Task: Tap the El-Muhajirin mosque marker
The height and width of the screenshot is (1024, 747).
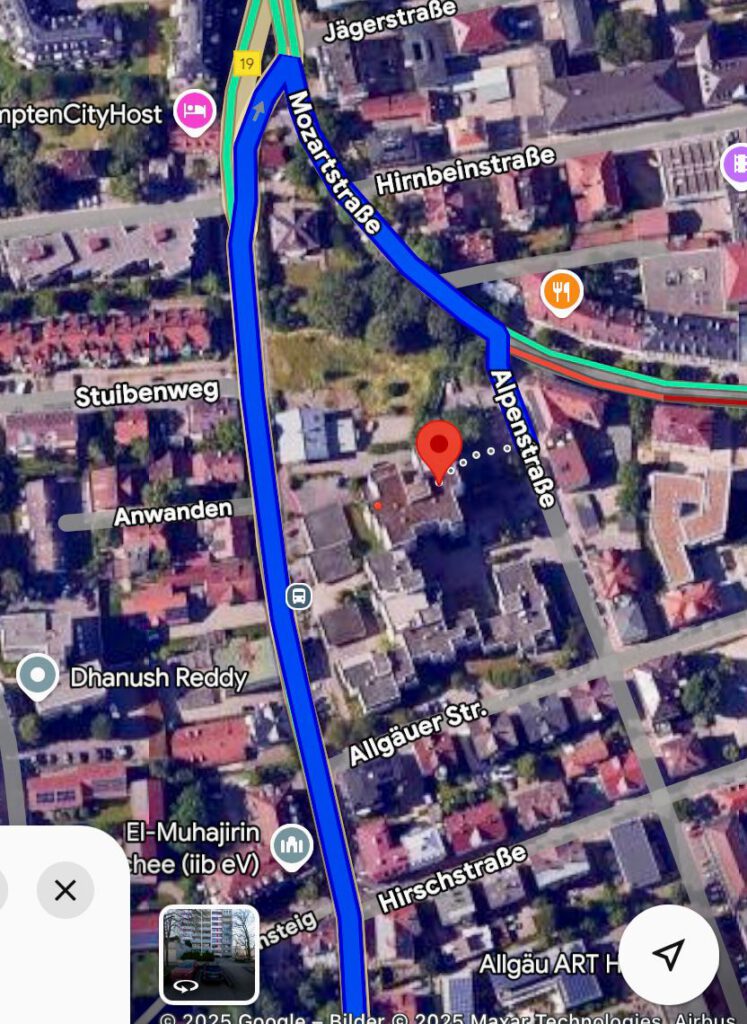Action: (x=292, y=847)
